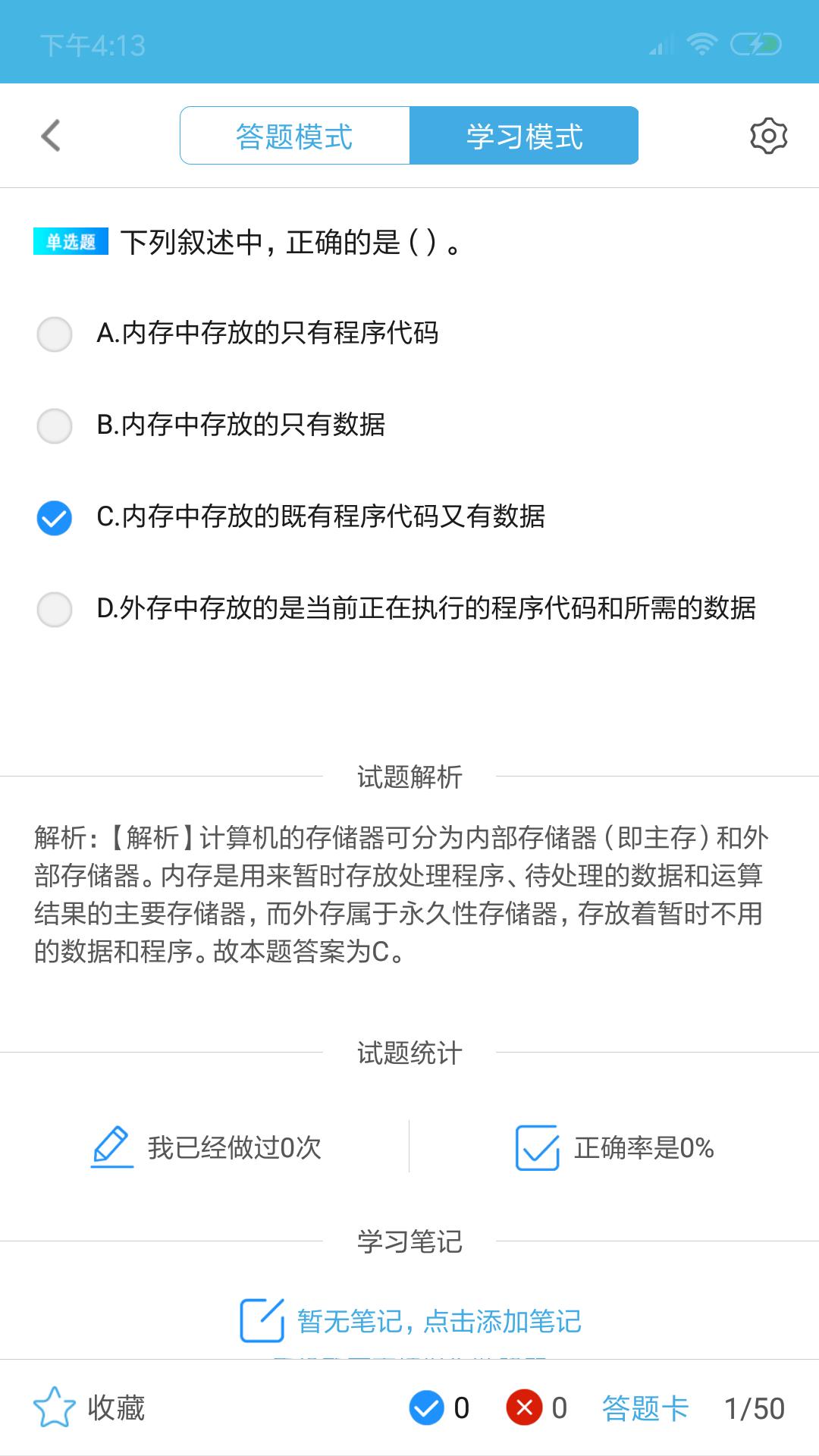Tap the back arrow at top left
The image size is (819, 1456).
[x=49, y=136]
